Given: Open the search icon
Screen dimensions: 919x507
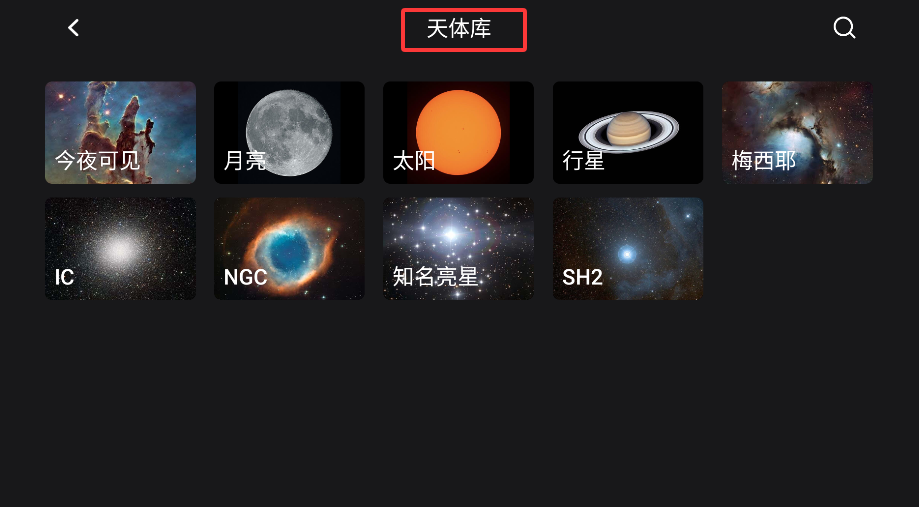Looking at the screenshot, I should [x=844, y=28].
